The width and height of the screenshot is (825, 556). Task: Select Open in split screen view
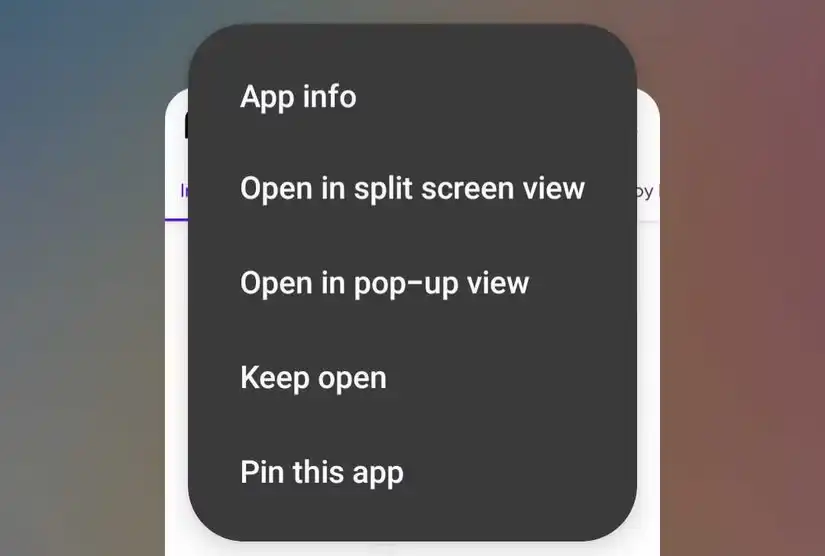click(412, 188)
